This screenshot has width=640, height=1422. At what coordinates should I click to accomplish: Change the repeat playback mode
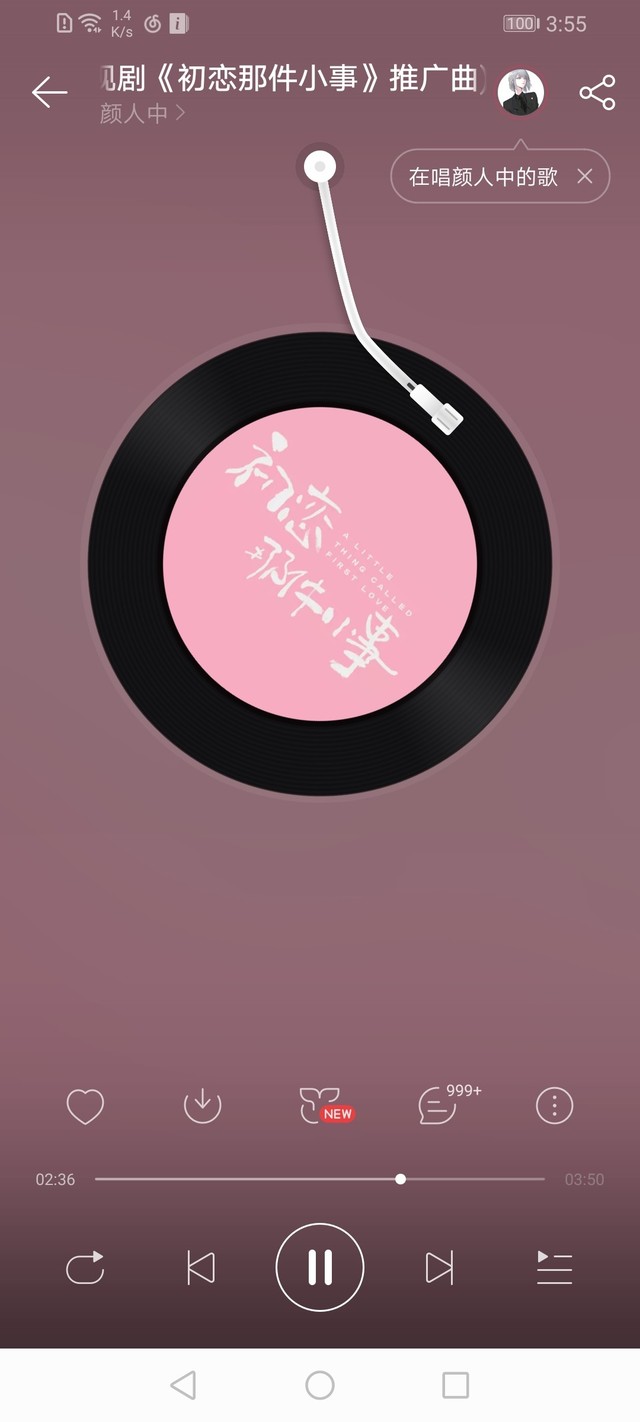pos(85,1268)
